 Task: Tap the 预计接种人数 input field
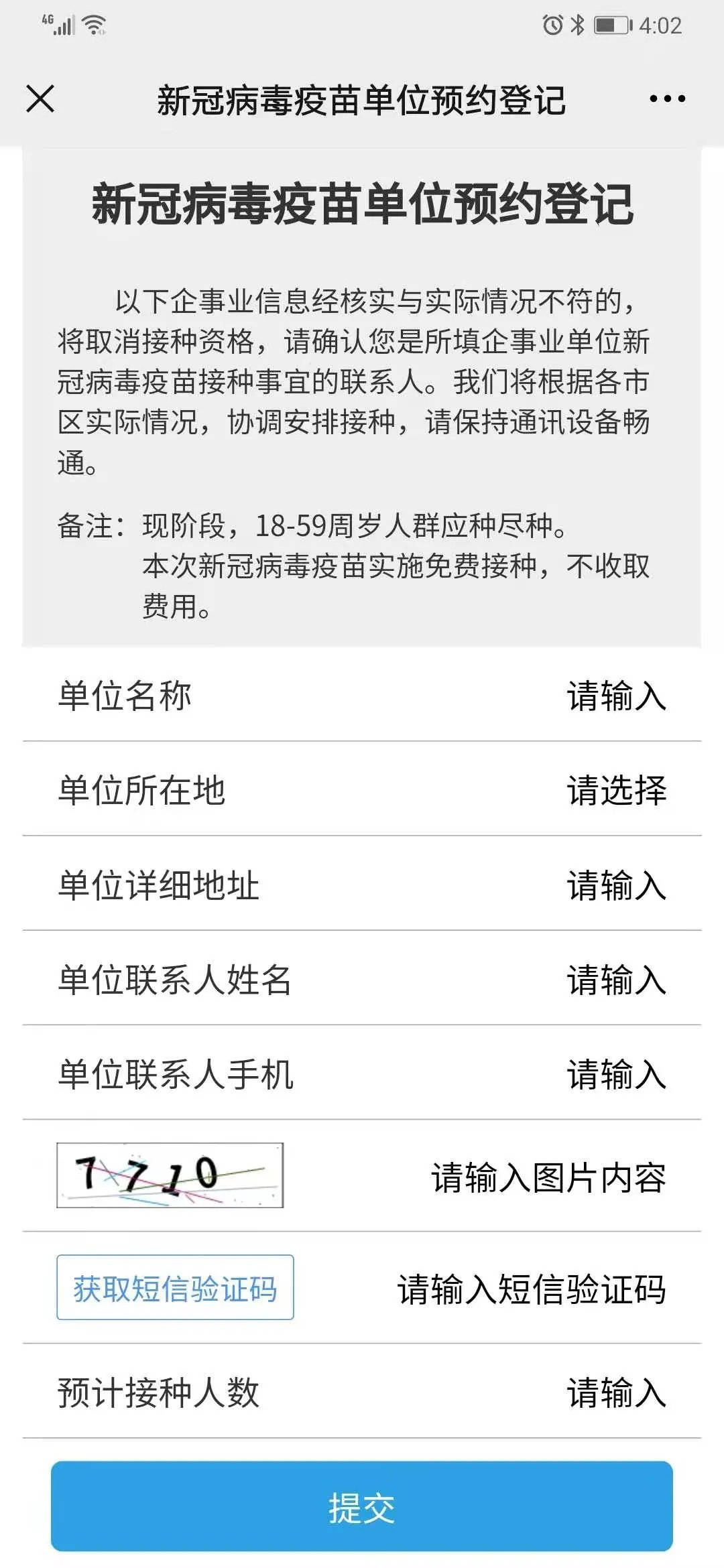[615, 1392]
